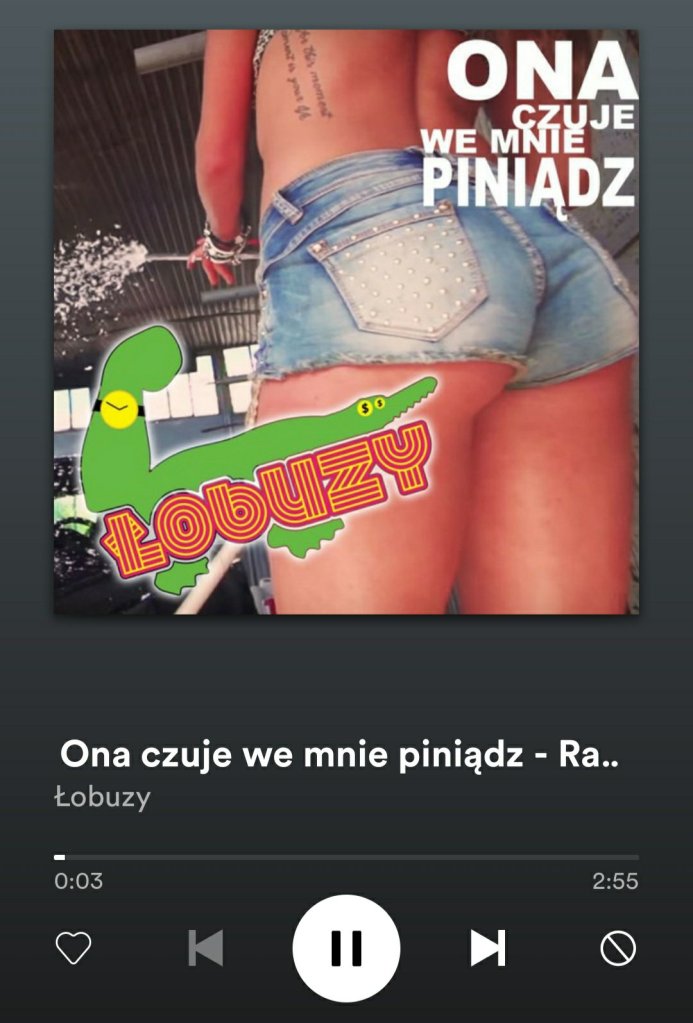Open the artist Łobuzy
Image resolution: width=693 pixels, height=1023 pixels.
[x=102, y=798]
